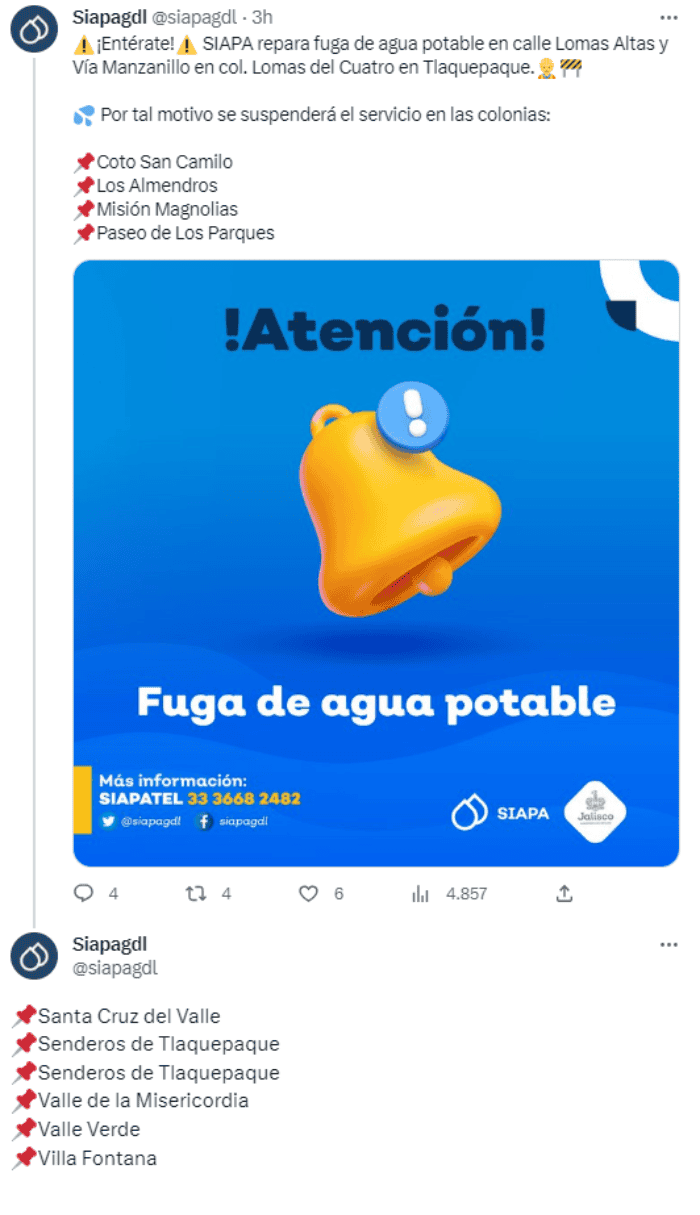700x1215 pixels.
Task: Open the ¡Atención! image attached to the tweet
Action: (376, 563)
